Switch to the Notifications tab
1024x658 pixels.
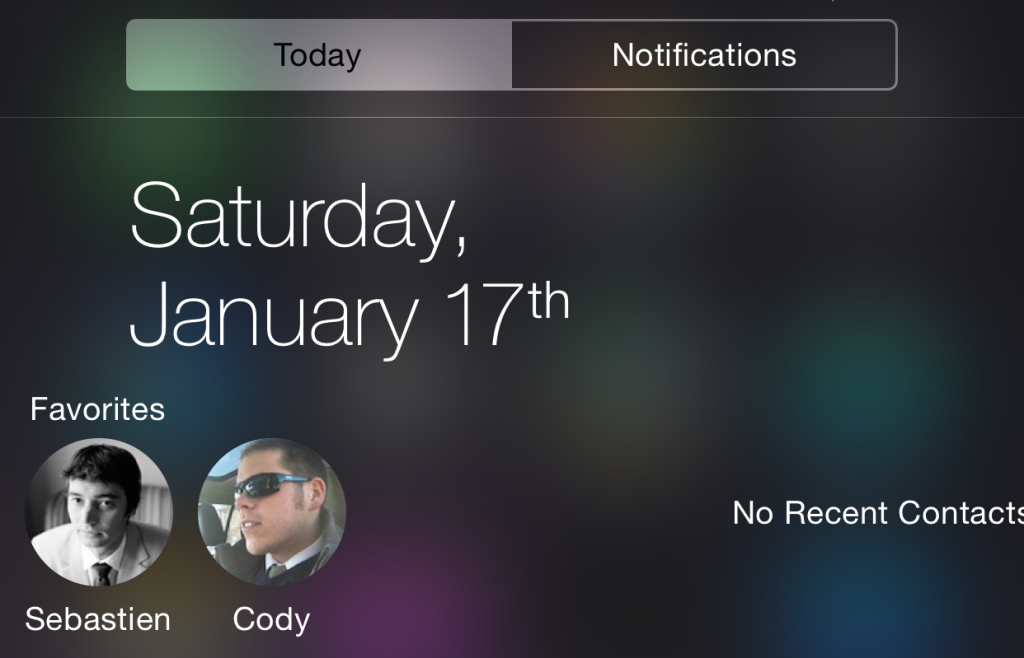[x=704, y=55]
